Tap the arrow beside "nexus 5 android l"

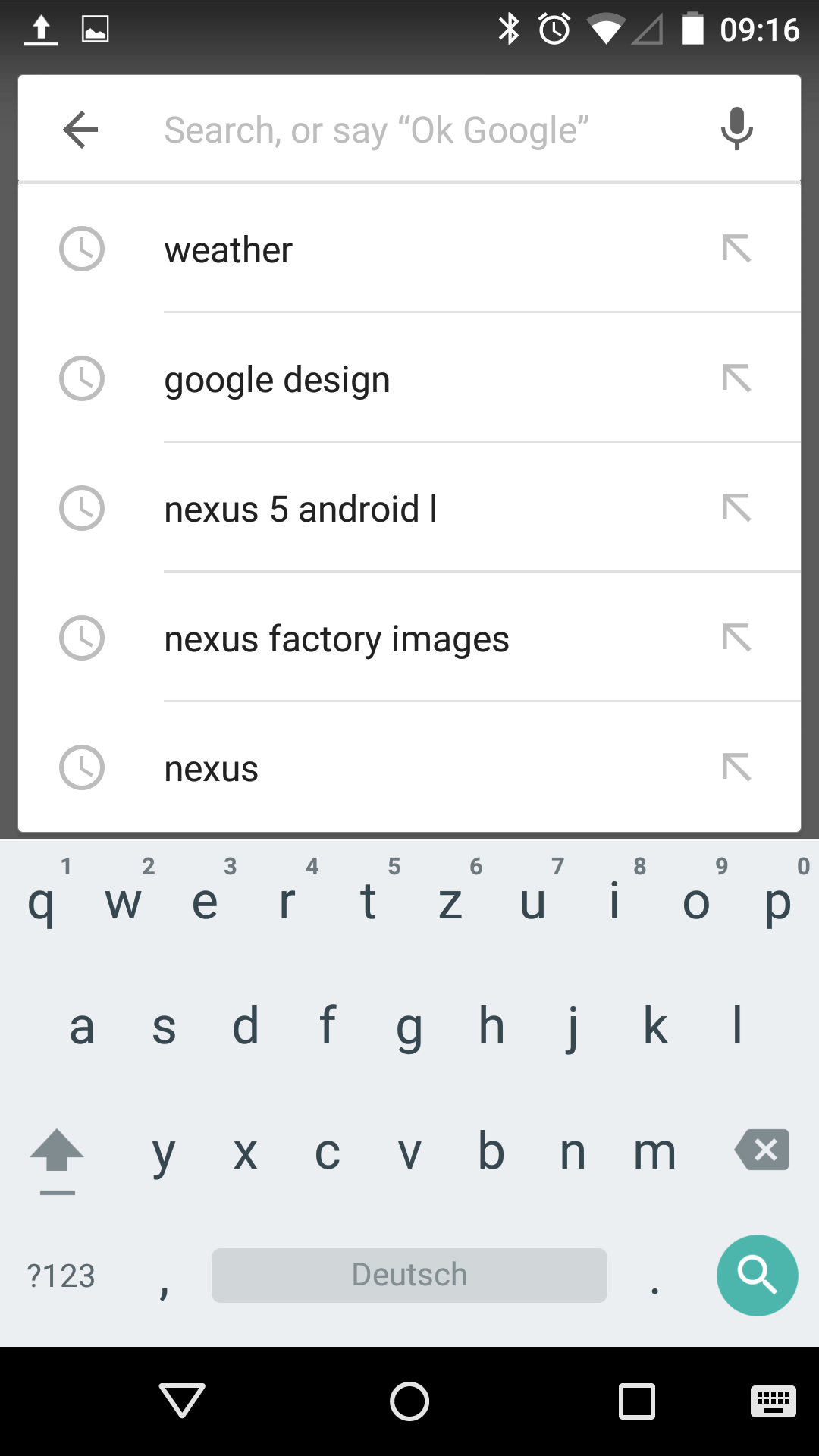coord(736,508)
